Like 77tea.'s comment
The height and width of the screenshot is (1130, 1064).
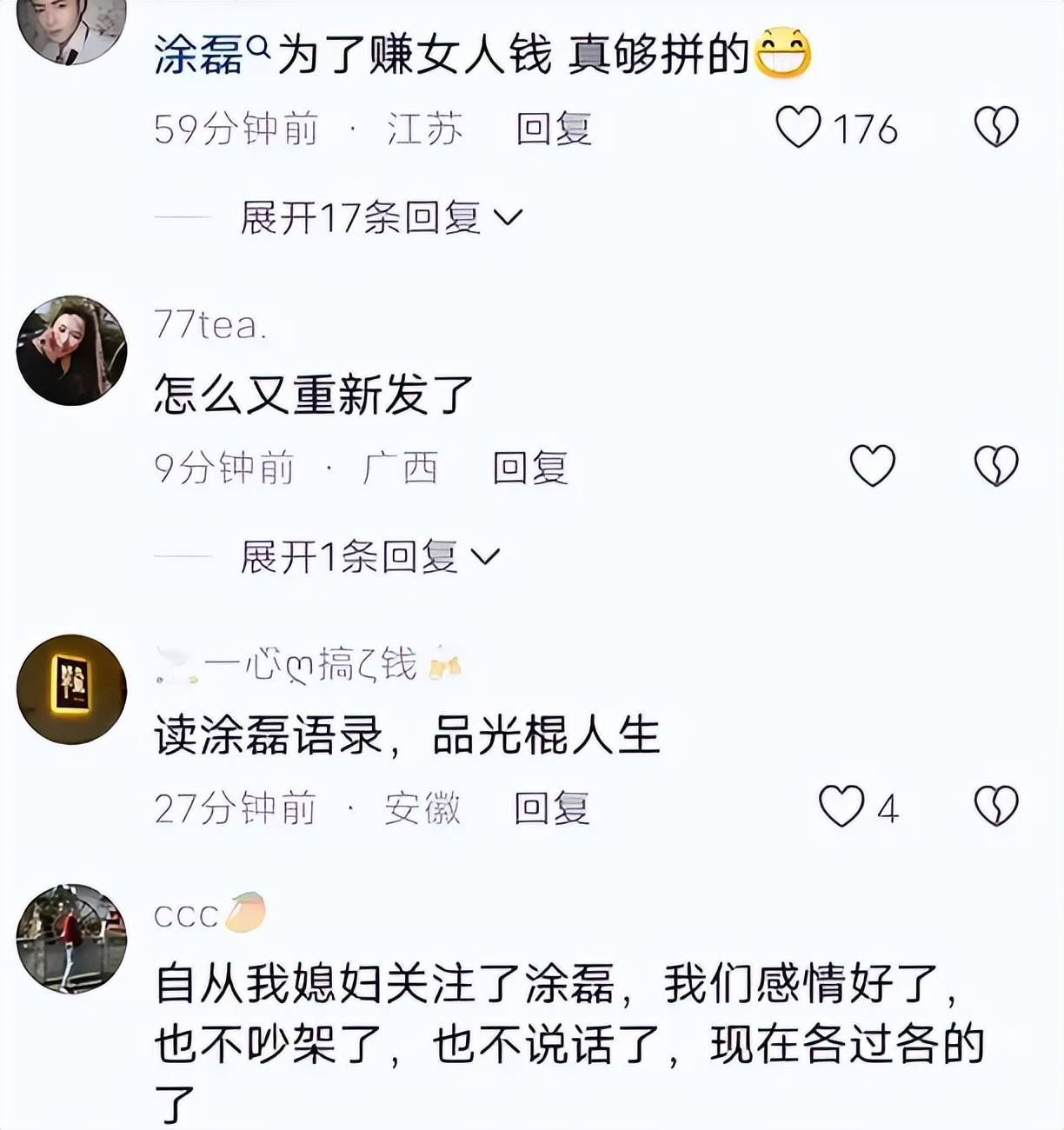872,466
